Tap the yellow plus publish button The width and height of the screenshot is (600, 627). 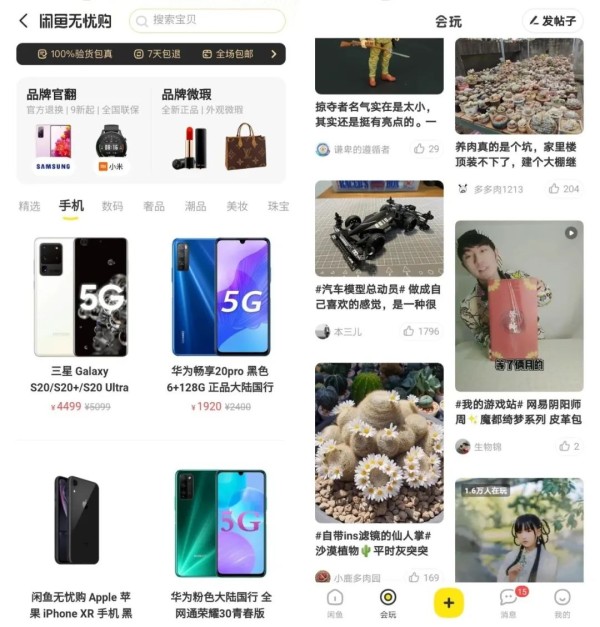pyautogui.click(x=448, y=602)
